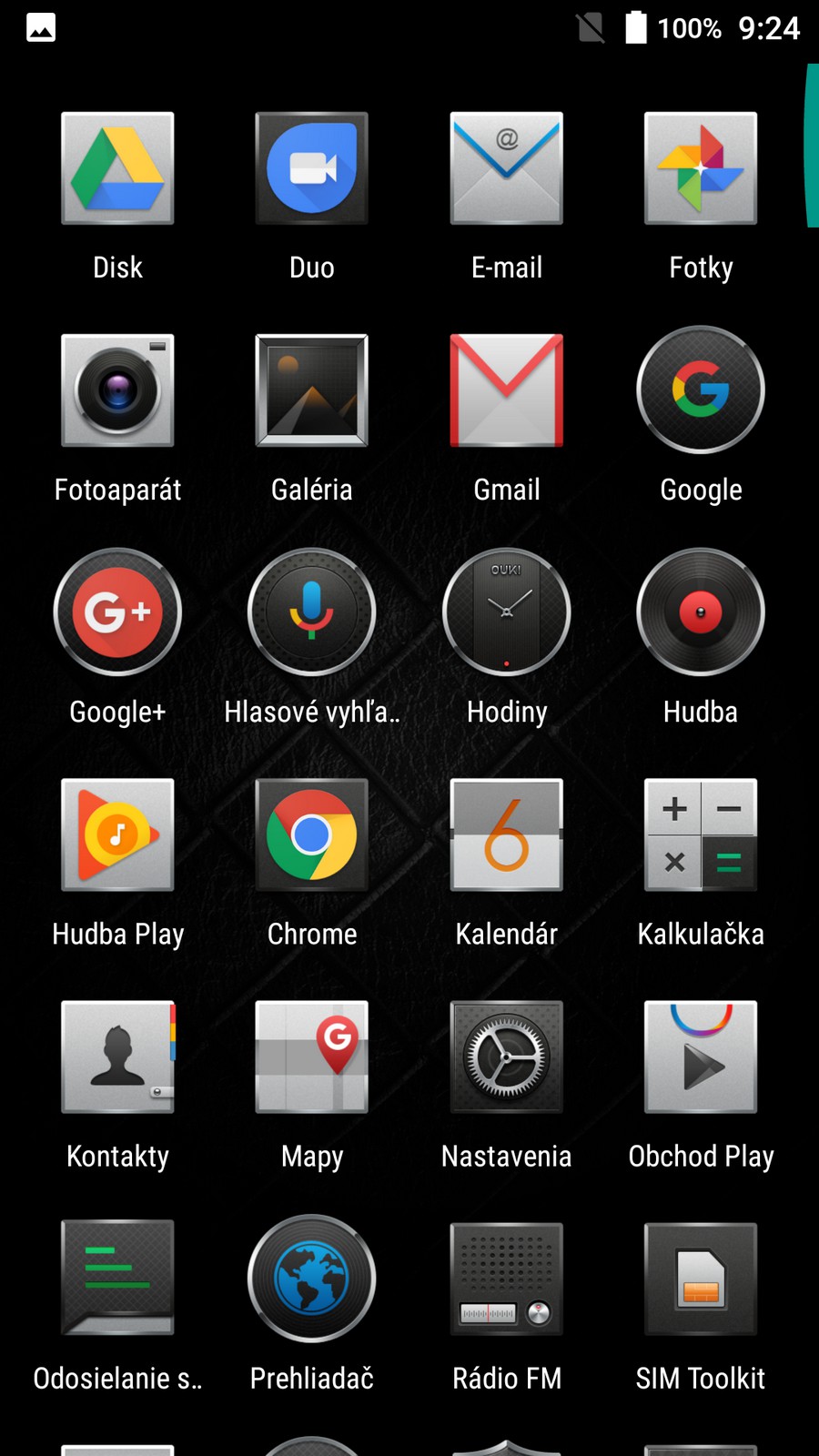Viewport: 819px width, 1456px height.
Task: Open Google+
Action: click(x=117, y=612)
